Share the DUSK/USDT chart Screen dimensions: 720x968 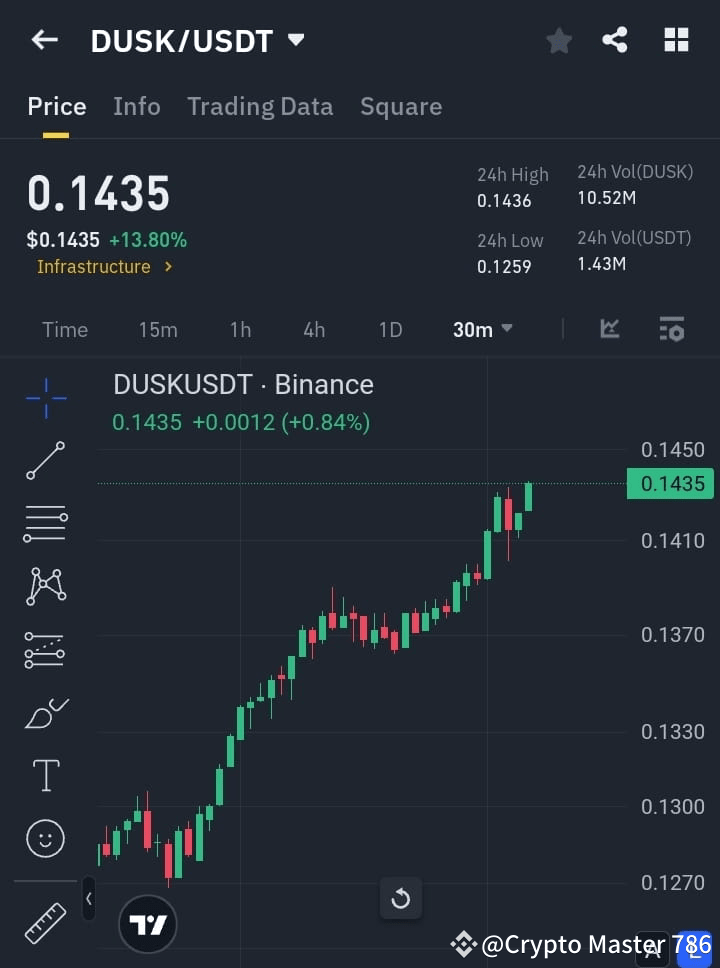coord(616,40)
